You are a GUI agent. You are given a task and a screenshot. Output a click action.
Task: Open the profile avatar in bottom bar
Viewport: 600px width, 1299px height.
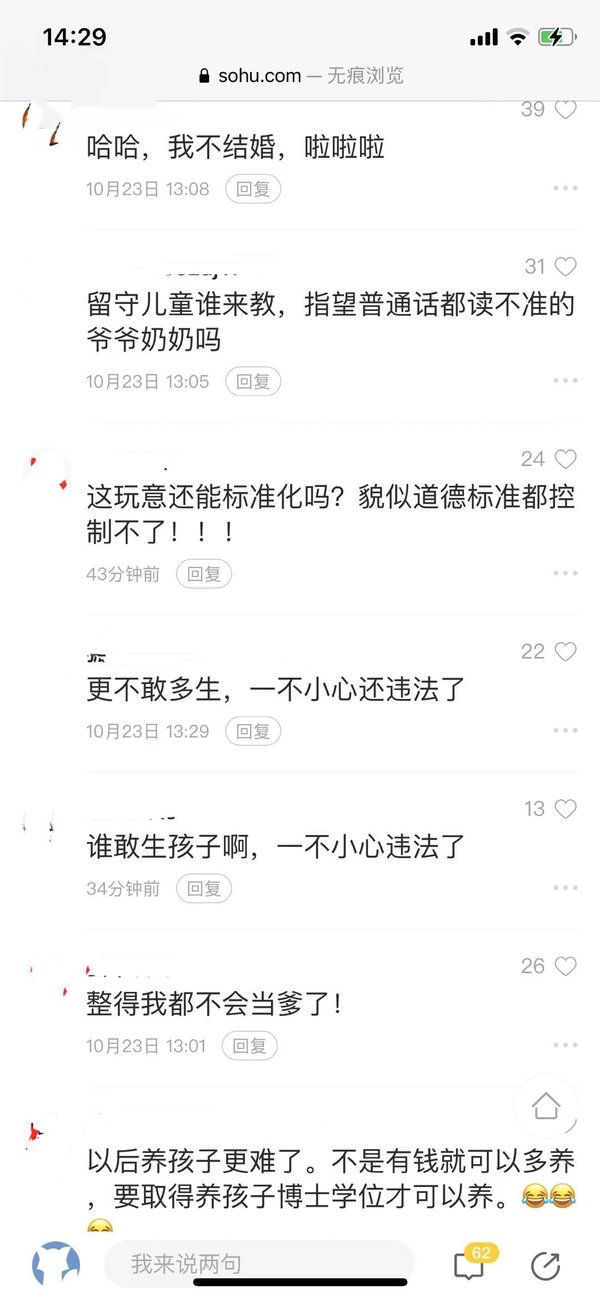pyautogui.click(x=56, y=1265)
